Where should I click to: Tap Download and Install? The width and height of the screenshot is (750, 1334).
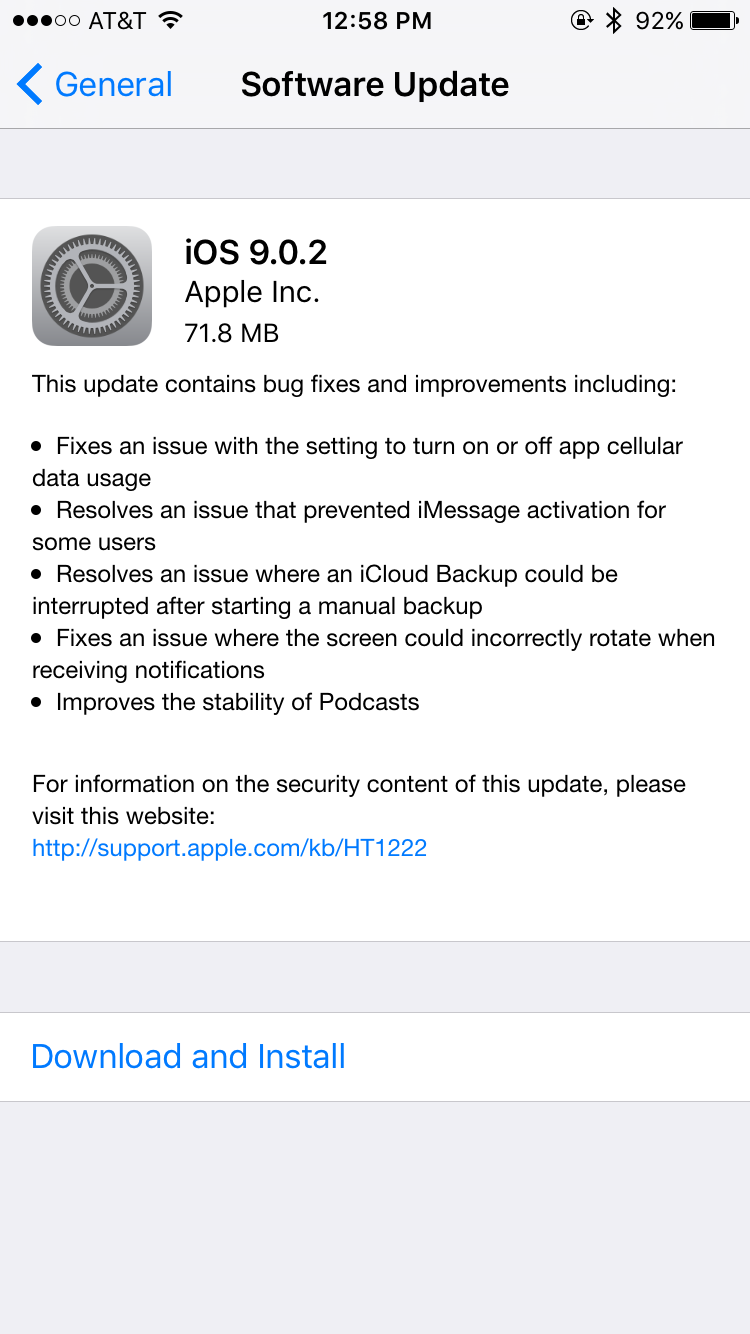point(375,1057)
